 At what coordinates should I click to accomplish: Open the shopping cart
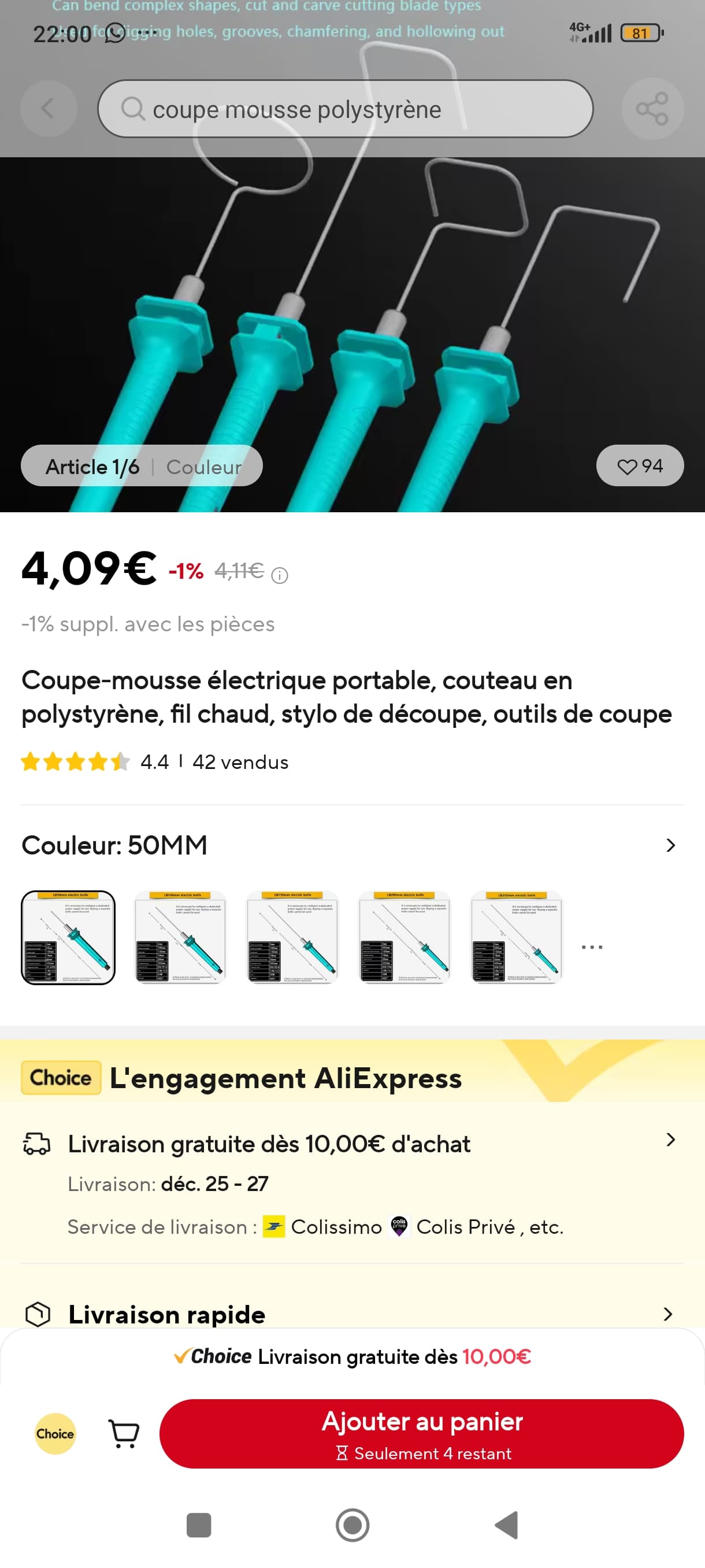tap(124, 1433)
